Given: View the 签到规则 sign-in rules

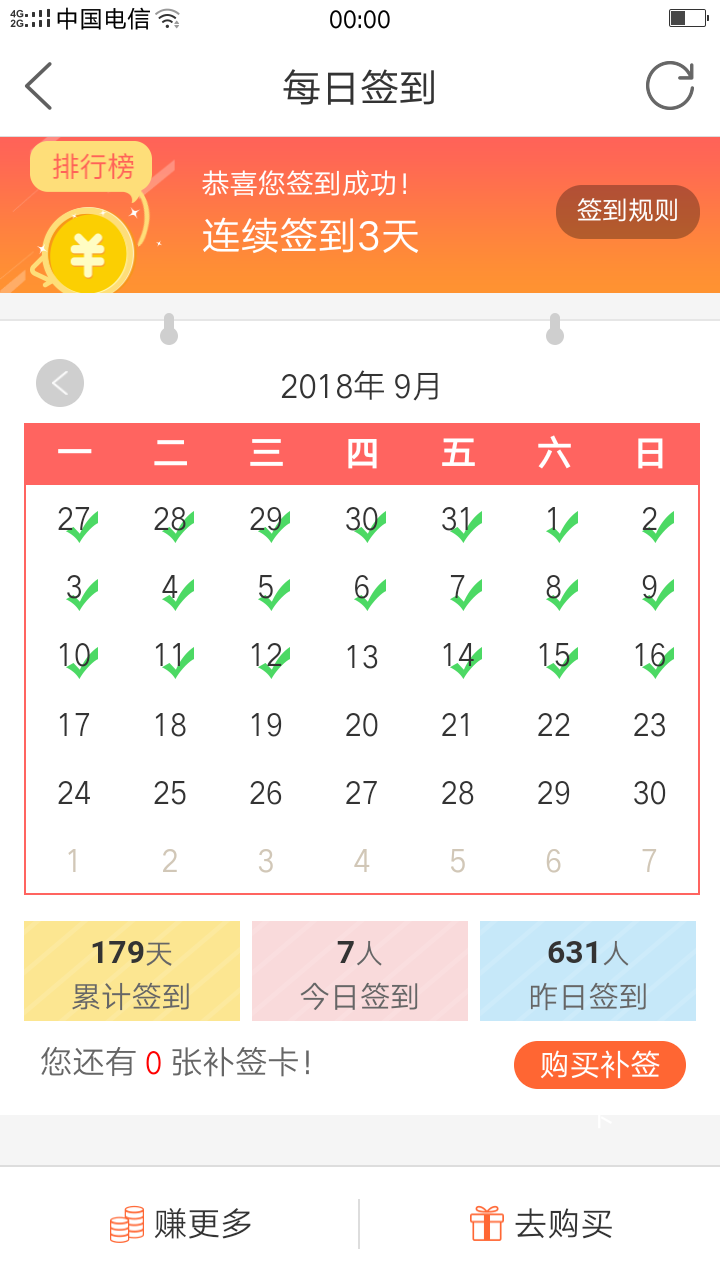Looking at the screenshot, I should pos(627,211).
